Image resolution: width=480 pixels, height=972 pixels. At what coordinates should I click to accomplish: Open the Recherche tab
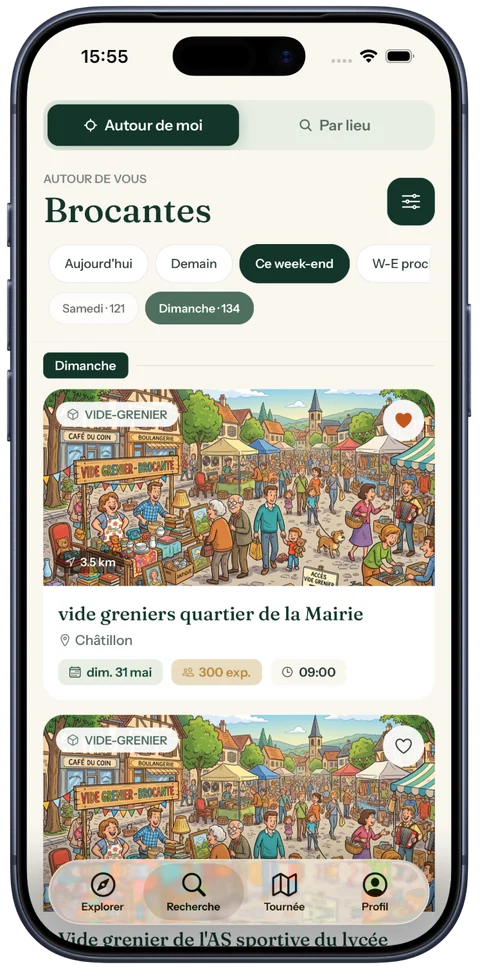point(193,892)
